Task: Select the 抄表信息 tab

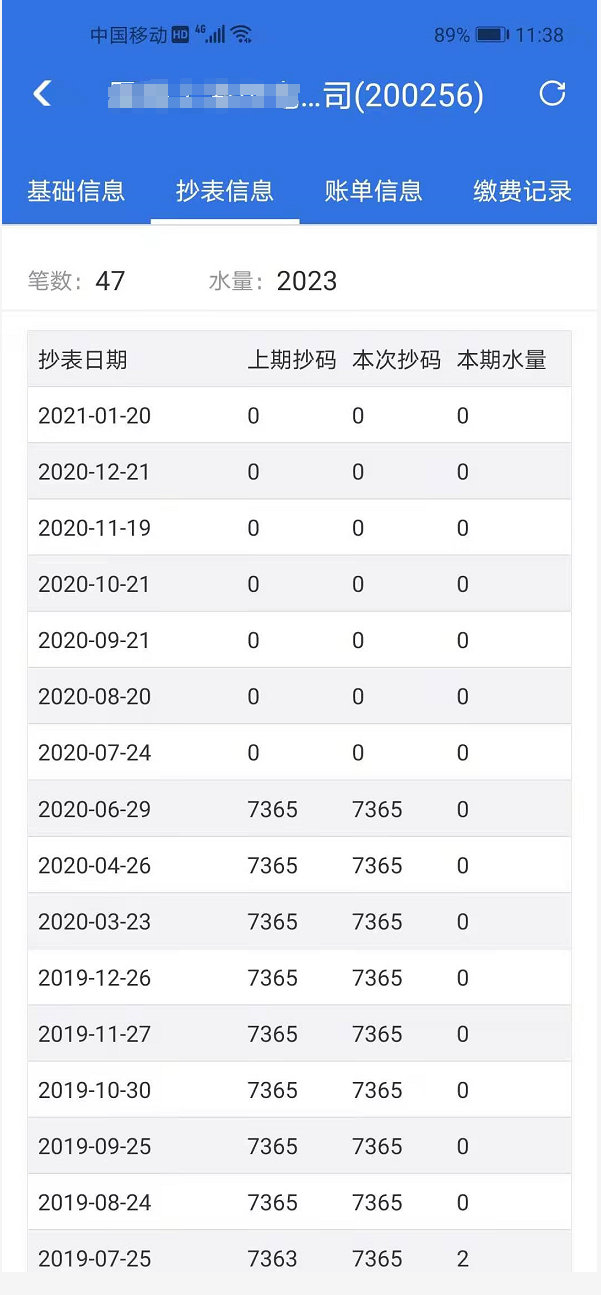Action: [x=225, y=191]
